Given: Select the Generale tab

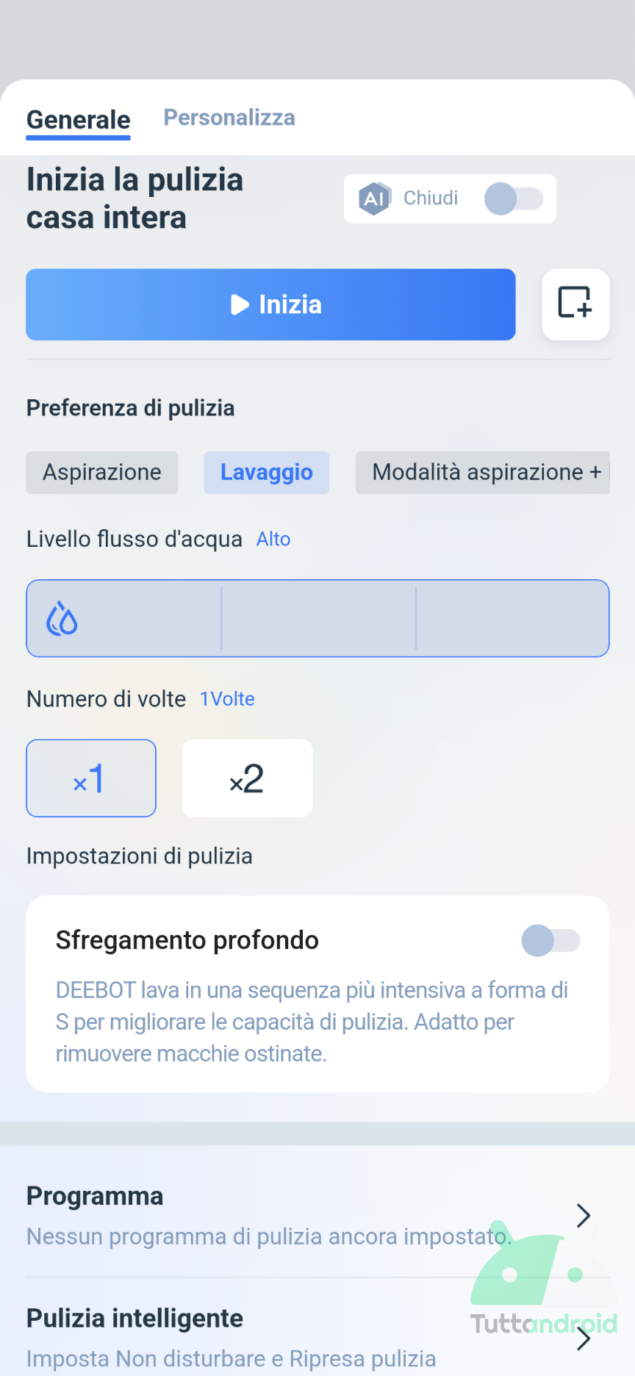Looking at the screenshot, I should pos(78,120).
